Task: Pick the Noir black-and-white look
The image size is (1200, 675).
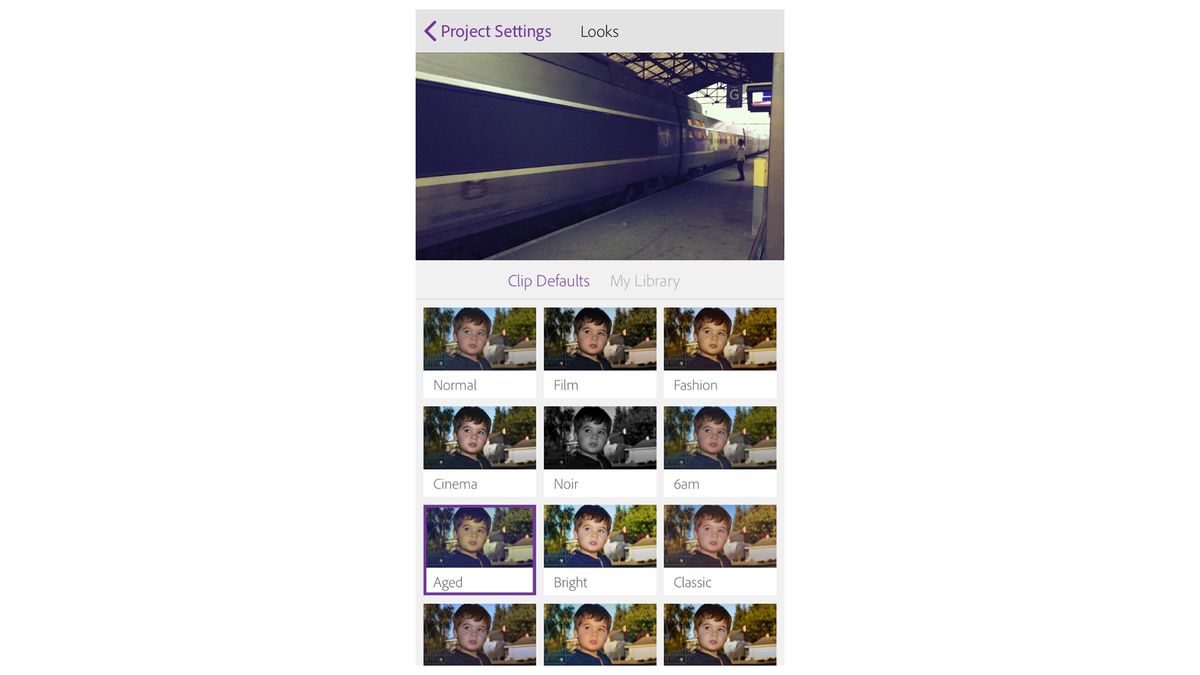Action: point(600,450)
